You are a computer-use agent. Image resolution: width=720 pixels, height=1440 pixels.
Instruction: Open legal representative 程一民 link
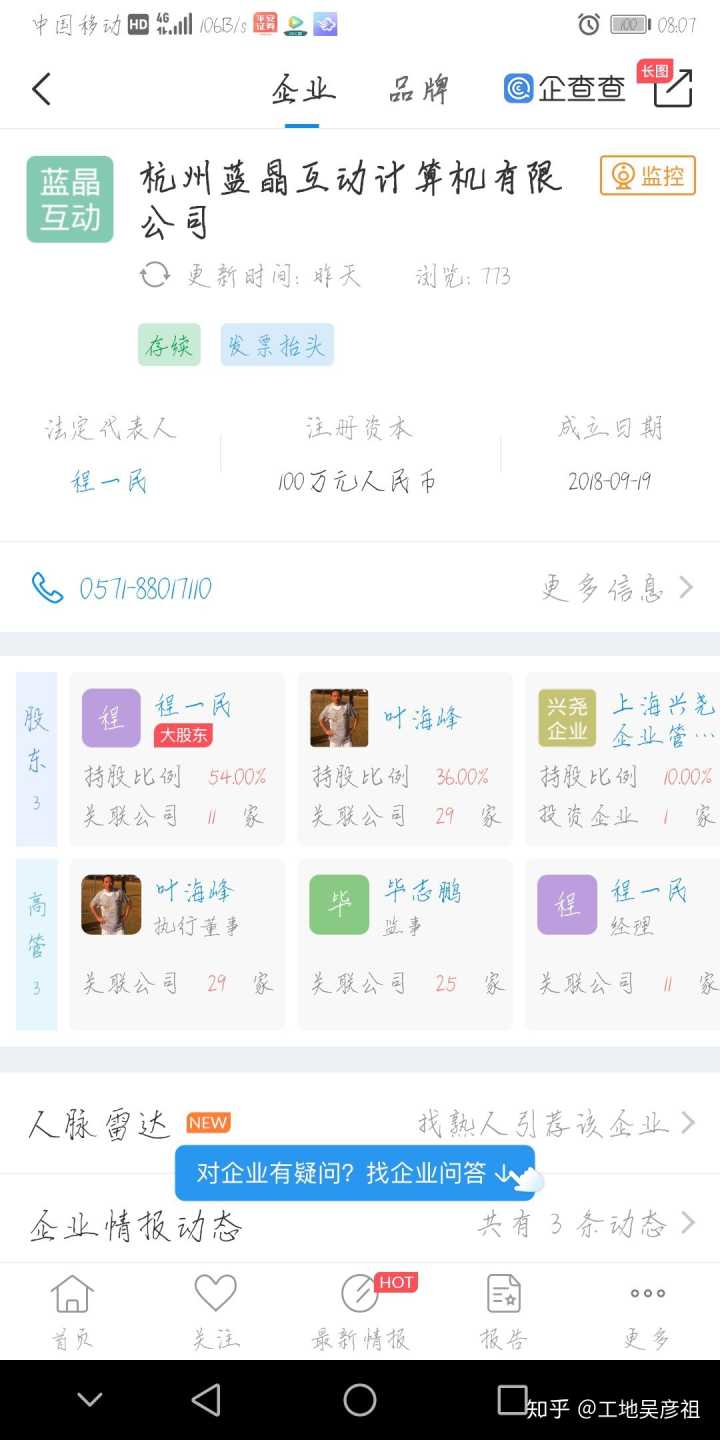click(109, 482)
